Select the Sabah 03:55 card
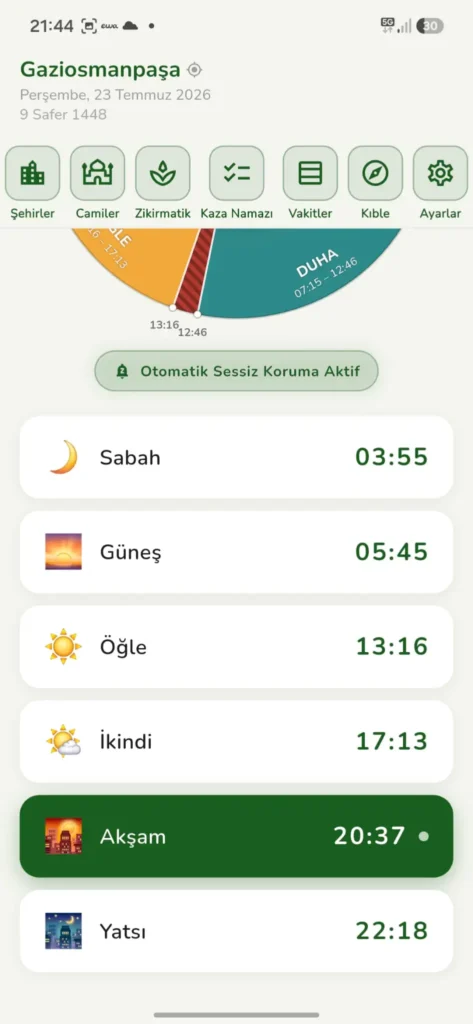473x1024 pixels. [236, 457]
